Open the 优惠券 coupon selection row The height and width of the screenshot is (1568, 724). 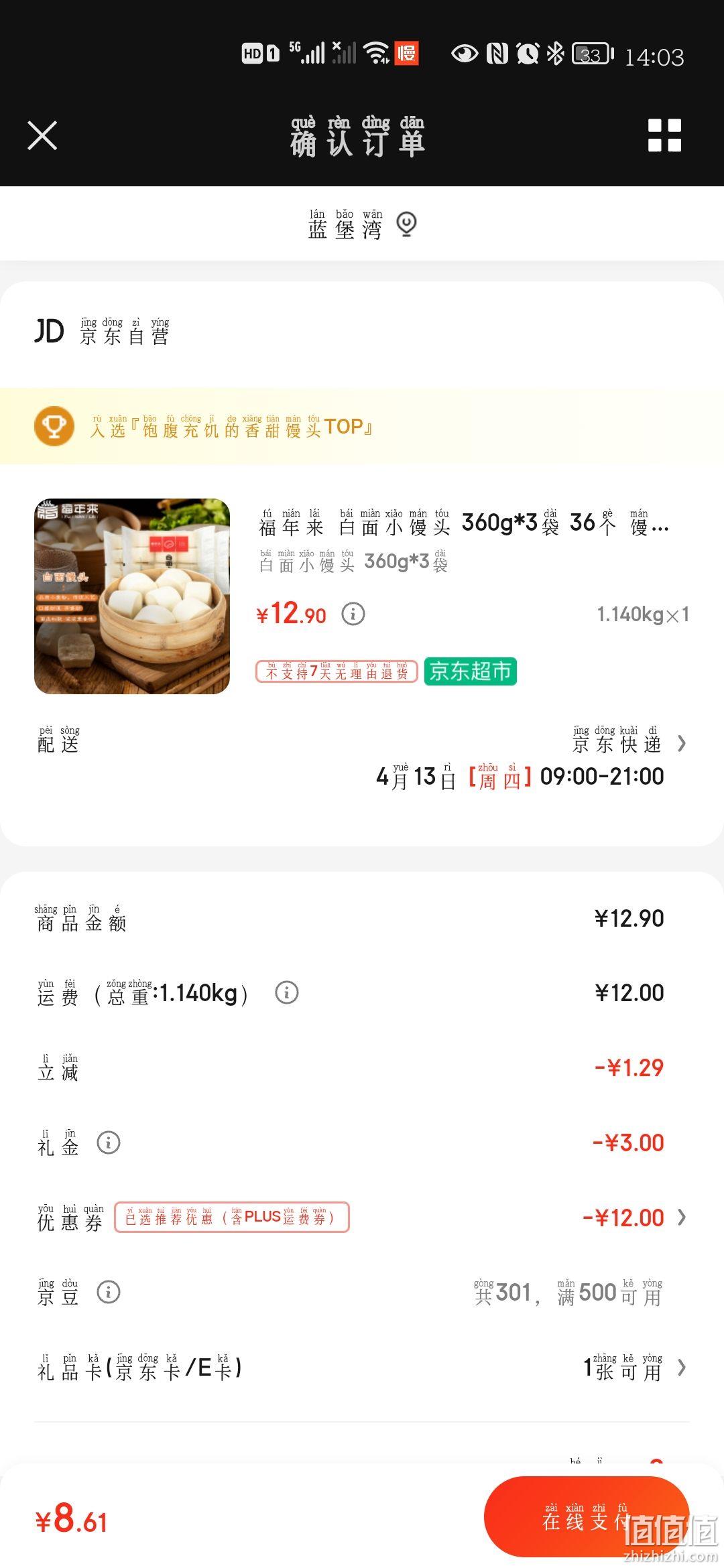[x=362, y=1217]
